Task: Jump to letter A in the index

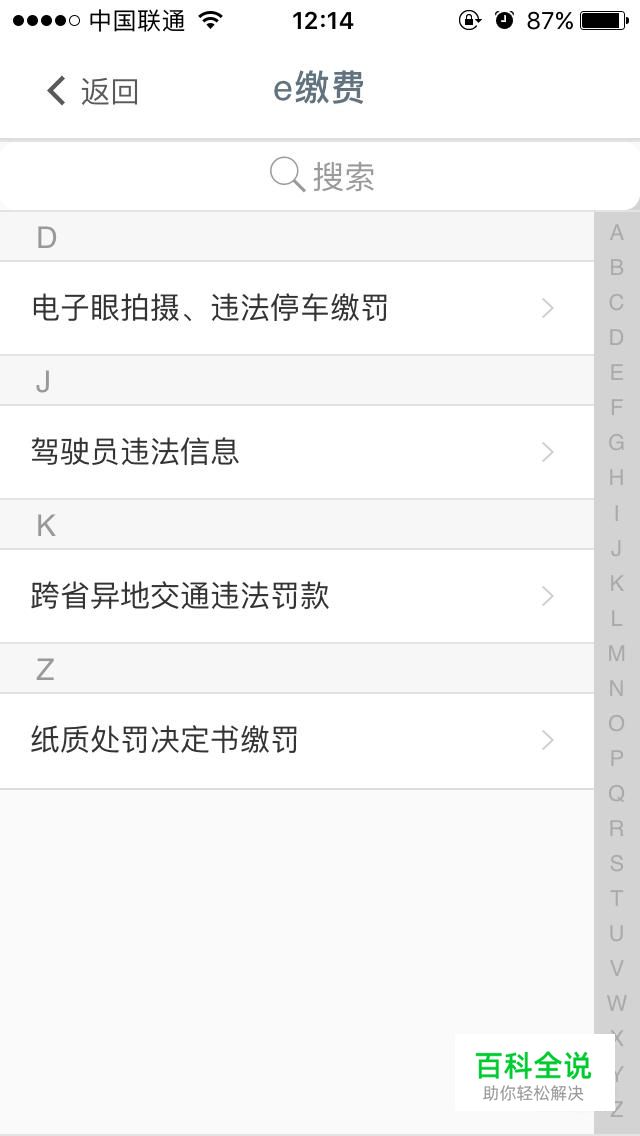Action: (616, 233)
